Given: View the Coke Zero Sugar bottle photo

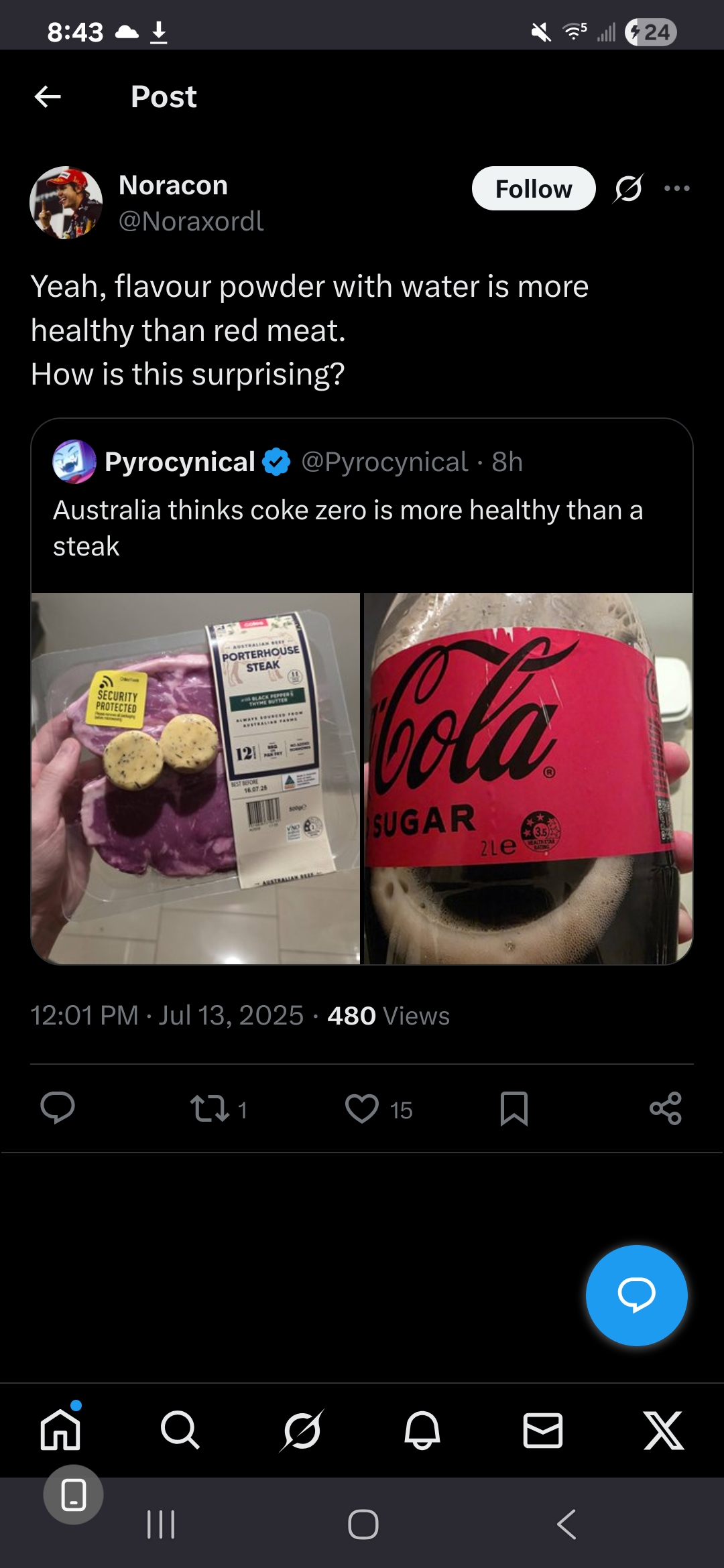Looking at the screenshot, I should pos(528,778).
